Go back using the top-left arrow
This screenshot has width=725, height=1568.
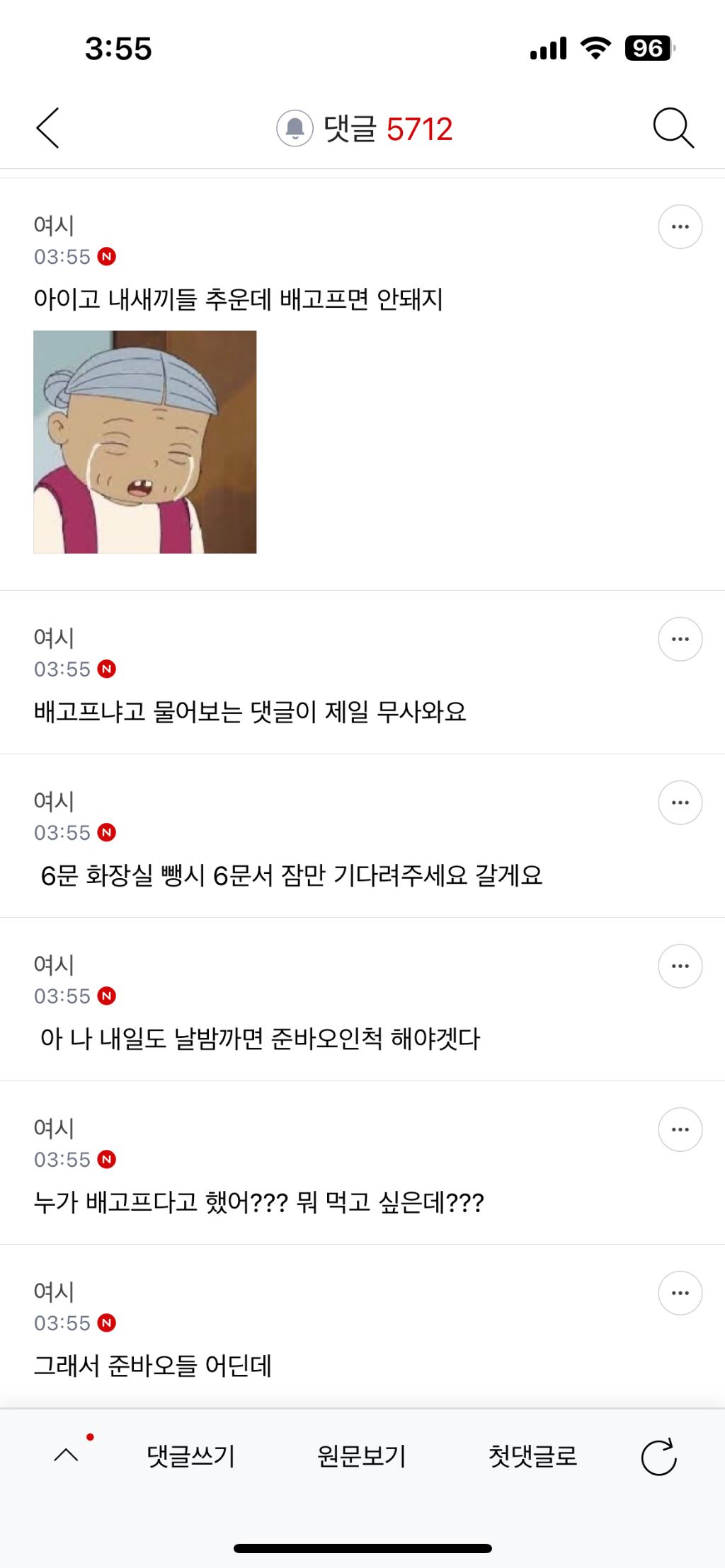pyautogui.click(x=48, y=128)
